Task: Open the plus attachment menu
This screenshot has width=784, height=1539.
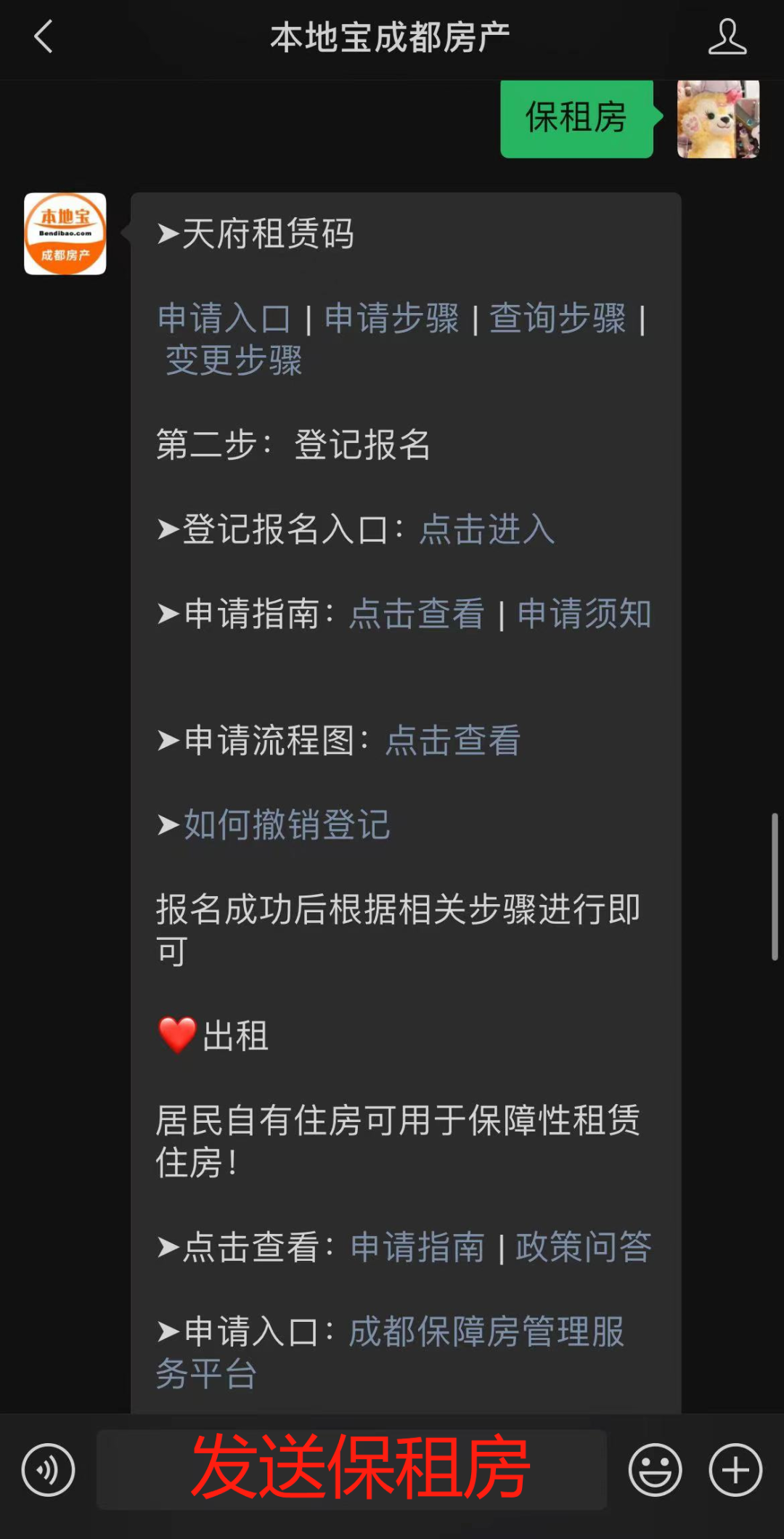Action: point(735,1470)
